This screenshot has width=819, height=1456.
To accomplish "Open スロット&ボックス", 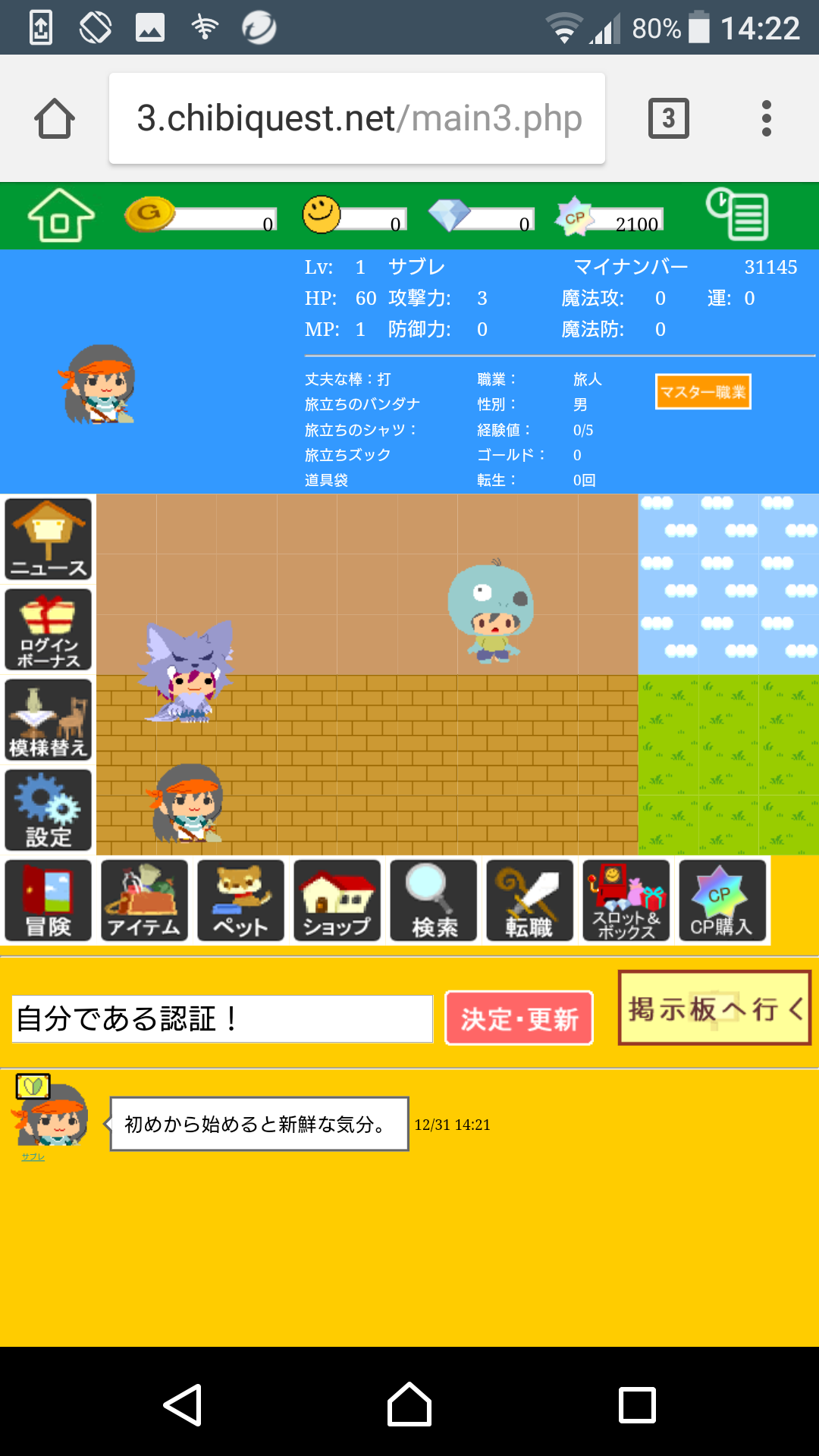I will tap(626, 901).
